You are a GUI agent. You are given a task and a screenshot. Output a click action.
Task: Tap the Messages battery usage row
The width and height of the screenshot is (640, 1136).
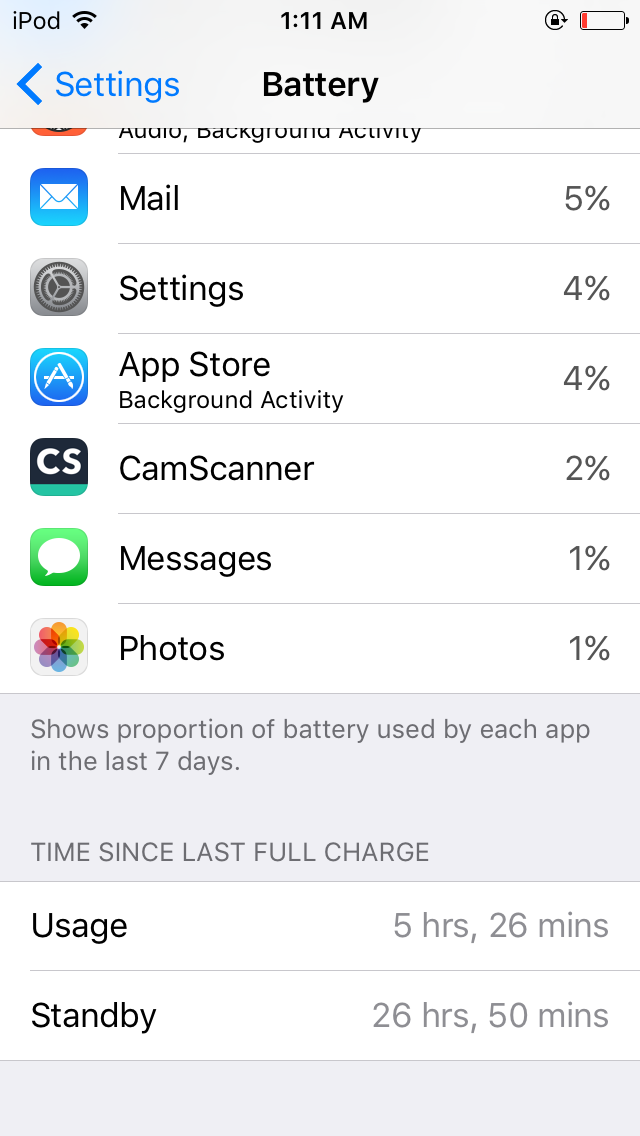coord(320,559)
